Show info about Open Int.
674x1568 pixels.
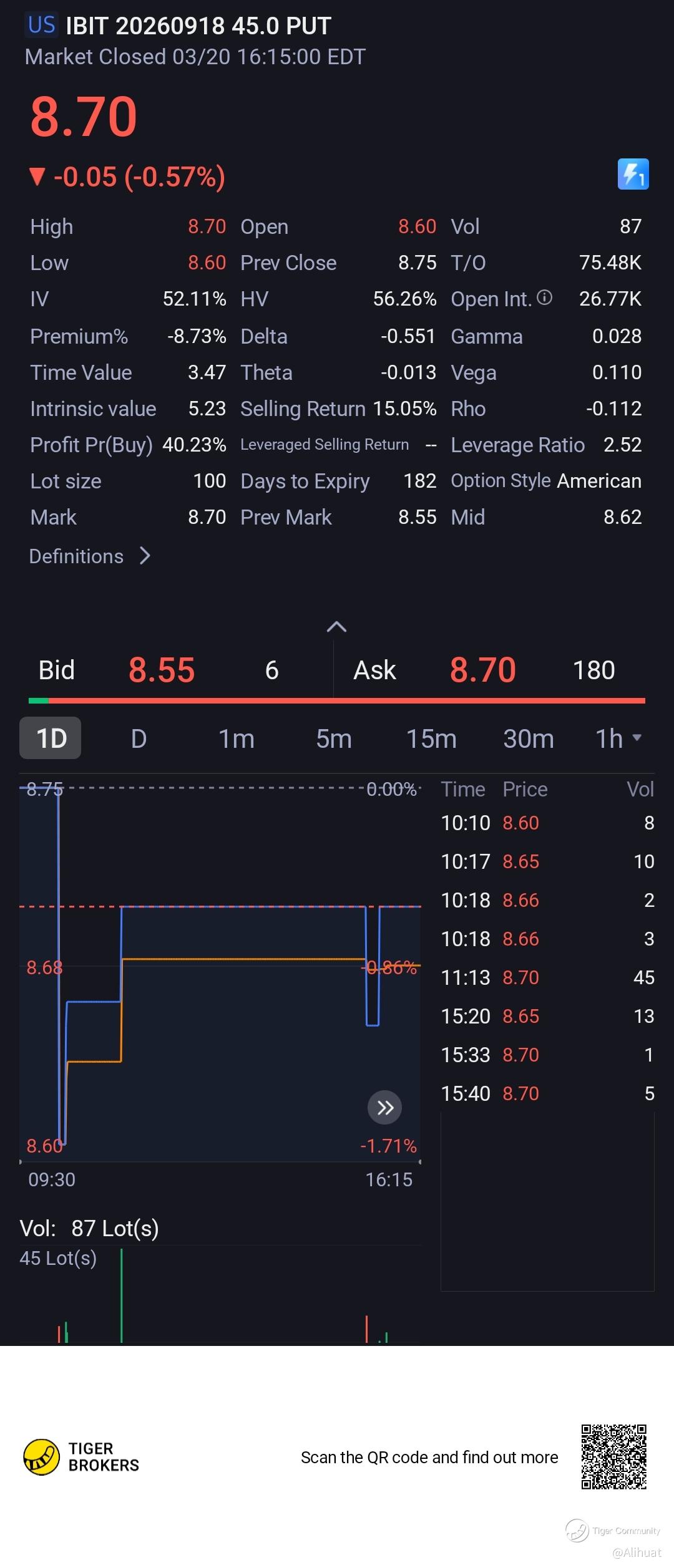click(544, 298)
